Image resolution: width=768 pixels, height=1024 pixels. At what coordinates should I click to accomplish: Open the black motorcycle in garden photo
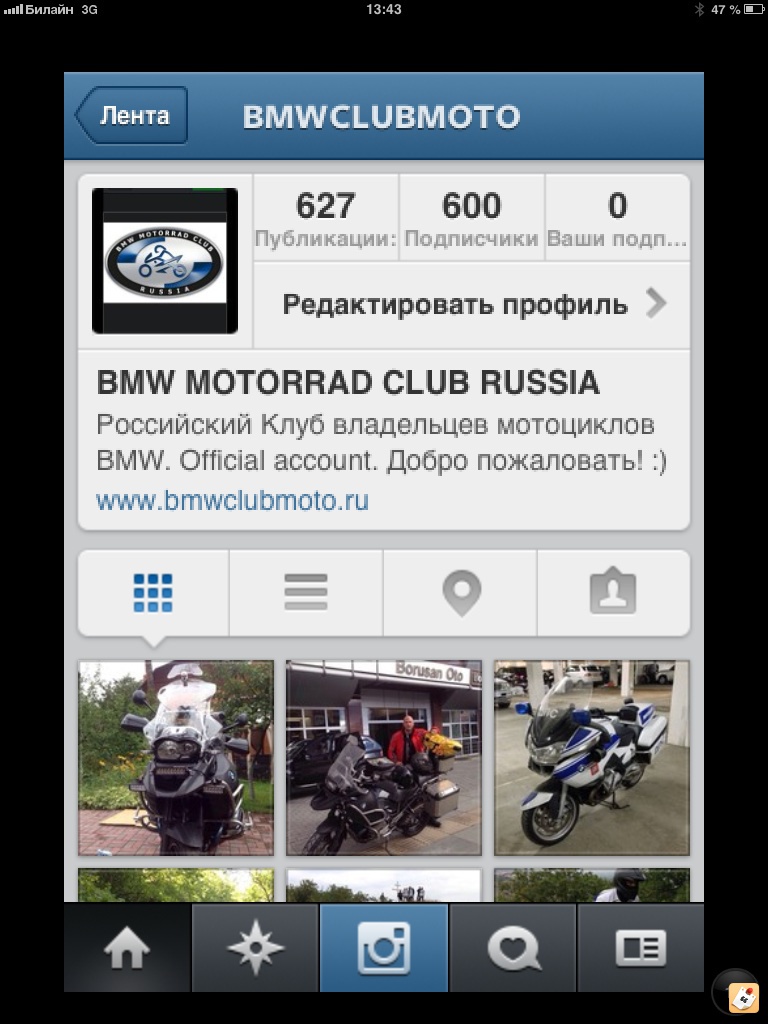(x=175, y=757)
